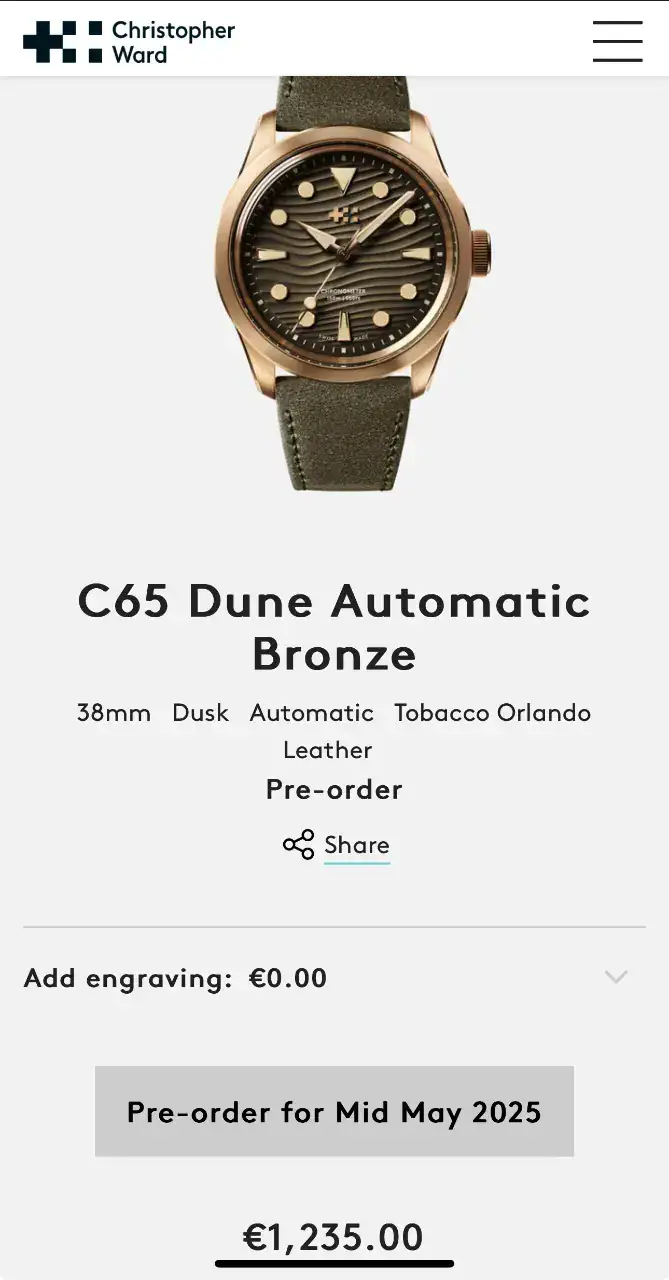Image resolution: width=669 pixels, height=1280 pixels.
Task: Tap Pre-order for Mid May 2025
Action: 334,1112
